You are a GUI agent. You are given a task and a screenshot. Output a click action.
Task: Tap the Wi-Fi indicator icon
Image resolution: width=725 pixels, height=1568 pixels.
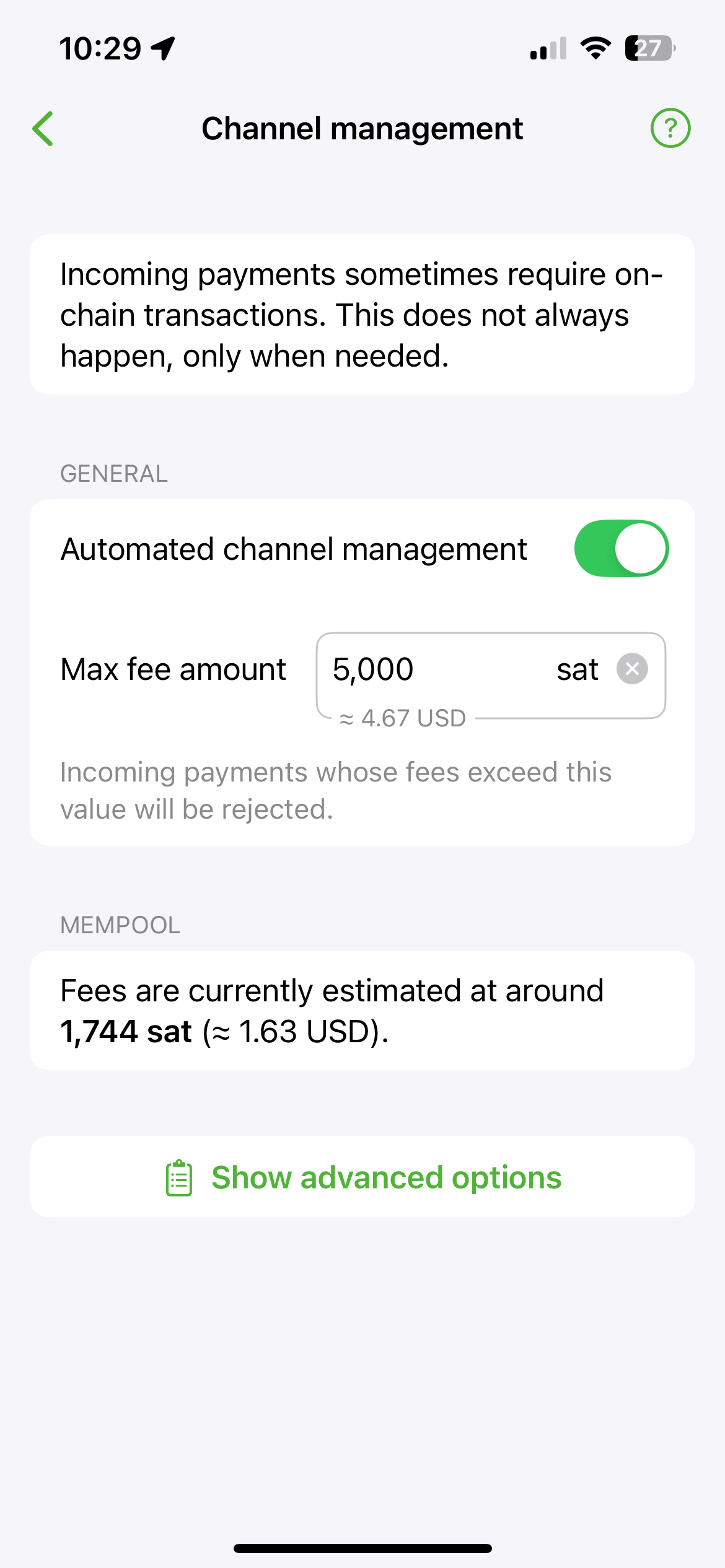[595, 48]
